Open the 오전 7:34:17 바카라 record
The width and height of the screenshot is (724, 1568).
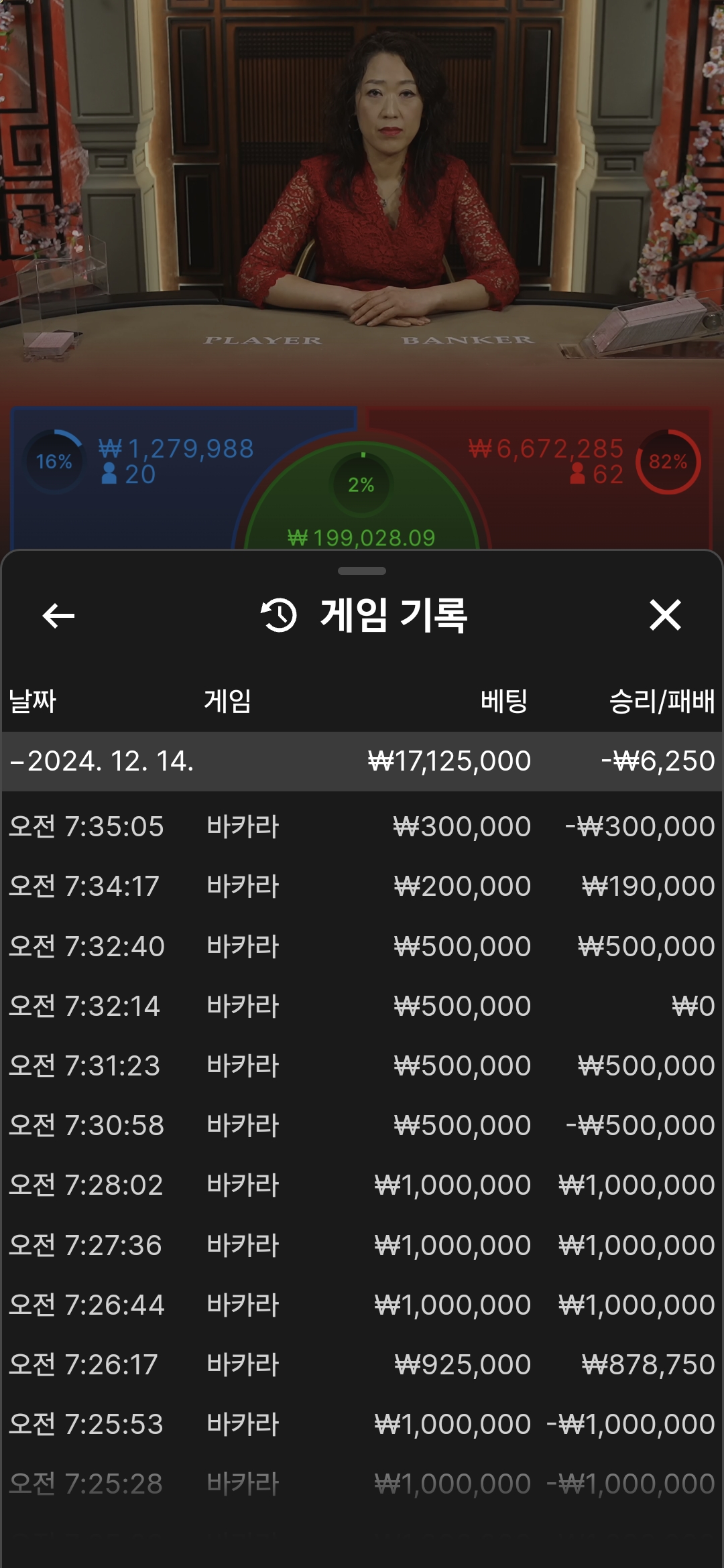(362, 886)
